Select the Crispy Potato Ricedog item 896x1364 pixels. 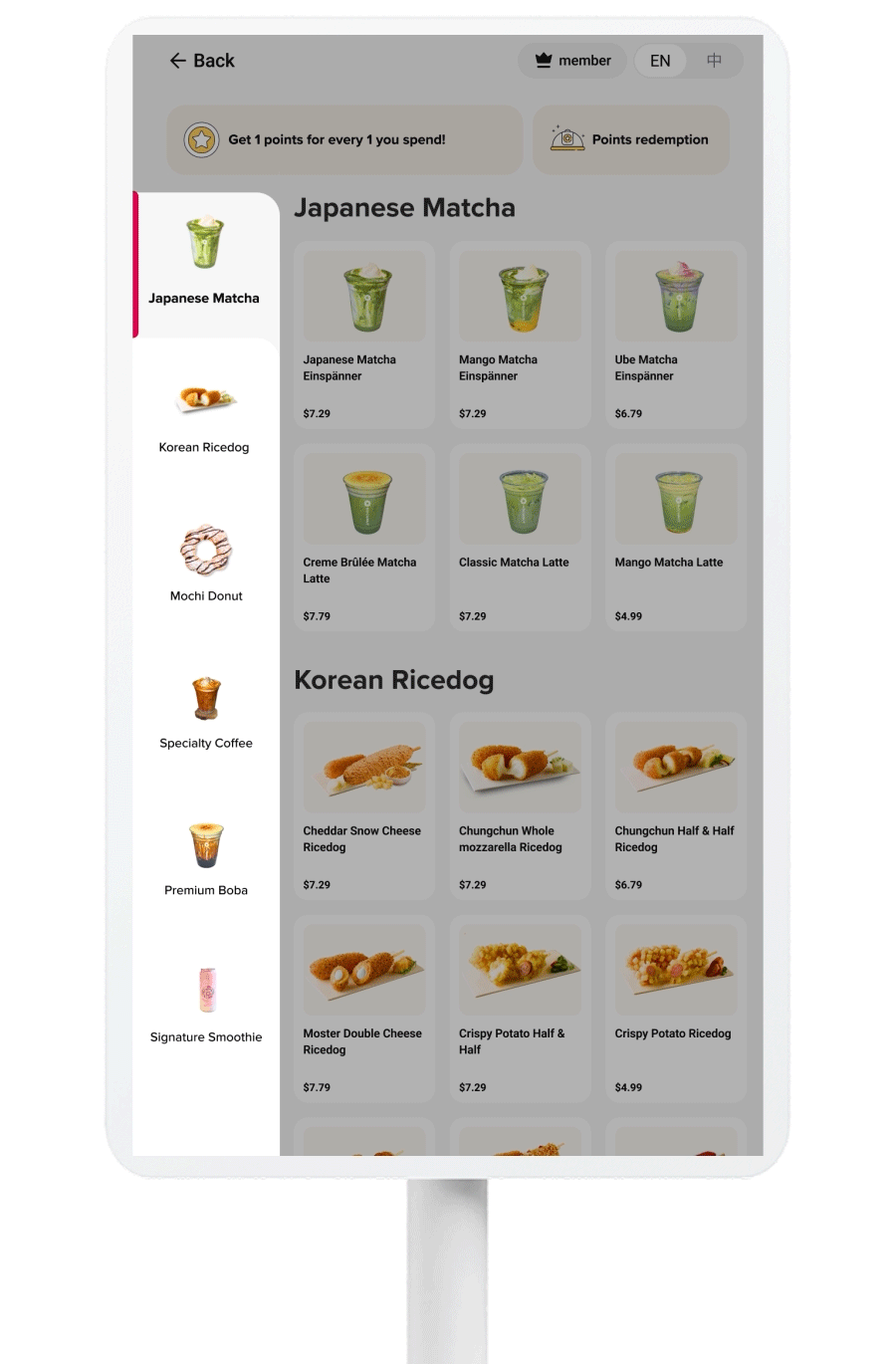675,1009
